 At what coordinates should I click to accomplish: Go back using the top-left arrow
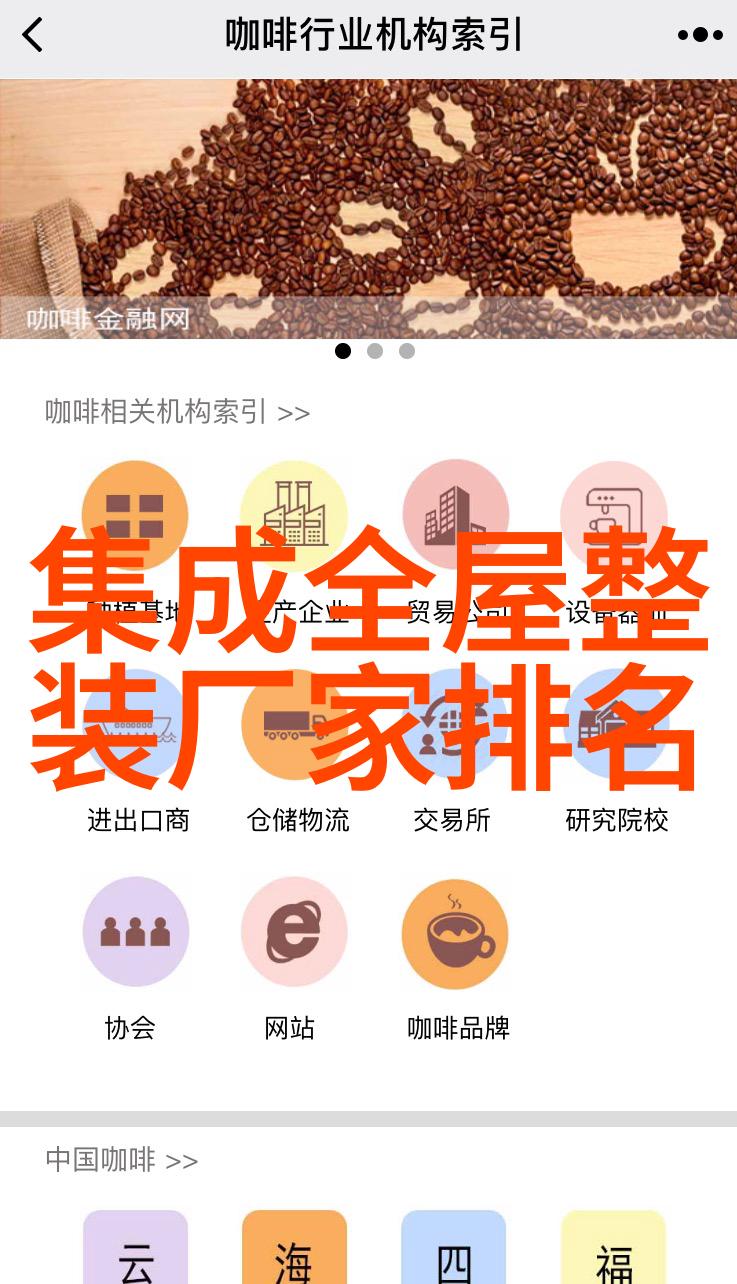[x=33, y=35]
